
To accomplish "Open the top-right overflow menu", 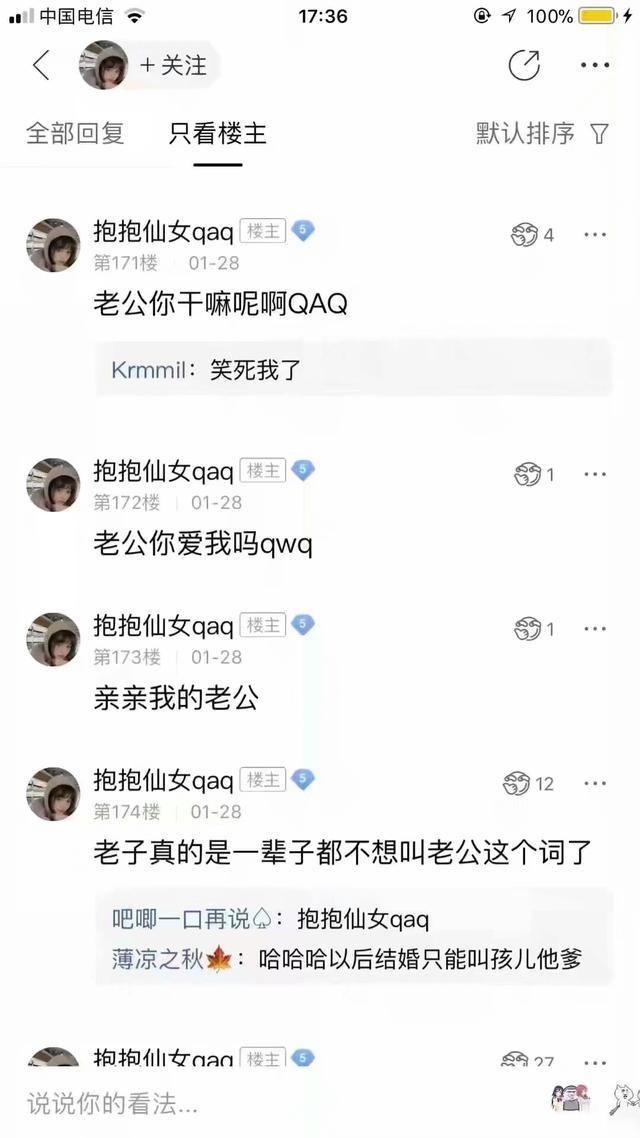I will click(594, 66).
